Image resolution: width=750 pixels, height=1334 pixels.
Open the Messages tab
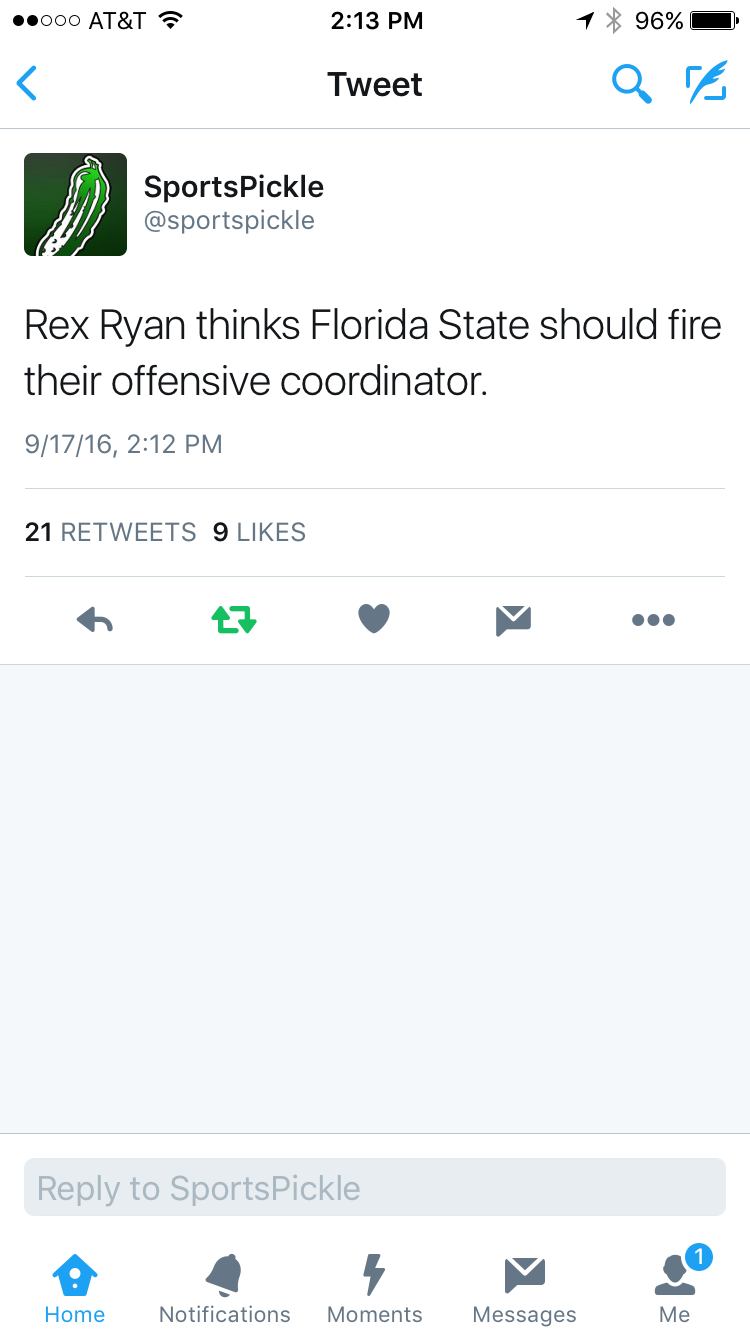coord(525,1290)
